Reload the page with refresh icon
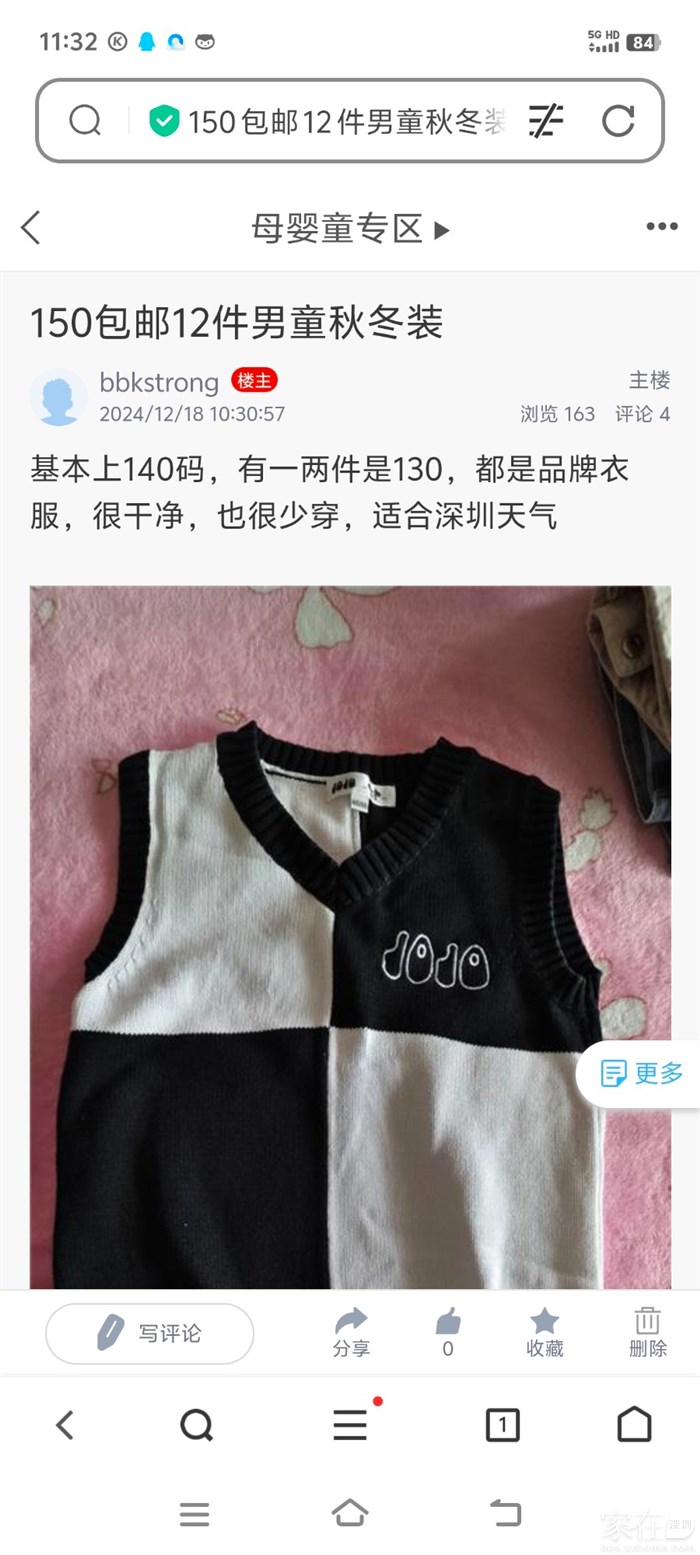 pos(618,121)
